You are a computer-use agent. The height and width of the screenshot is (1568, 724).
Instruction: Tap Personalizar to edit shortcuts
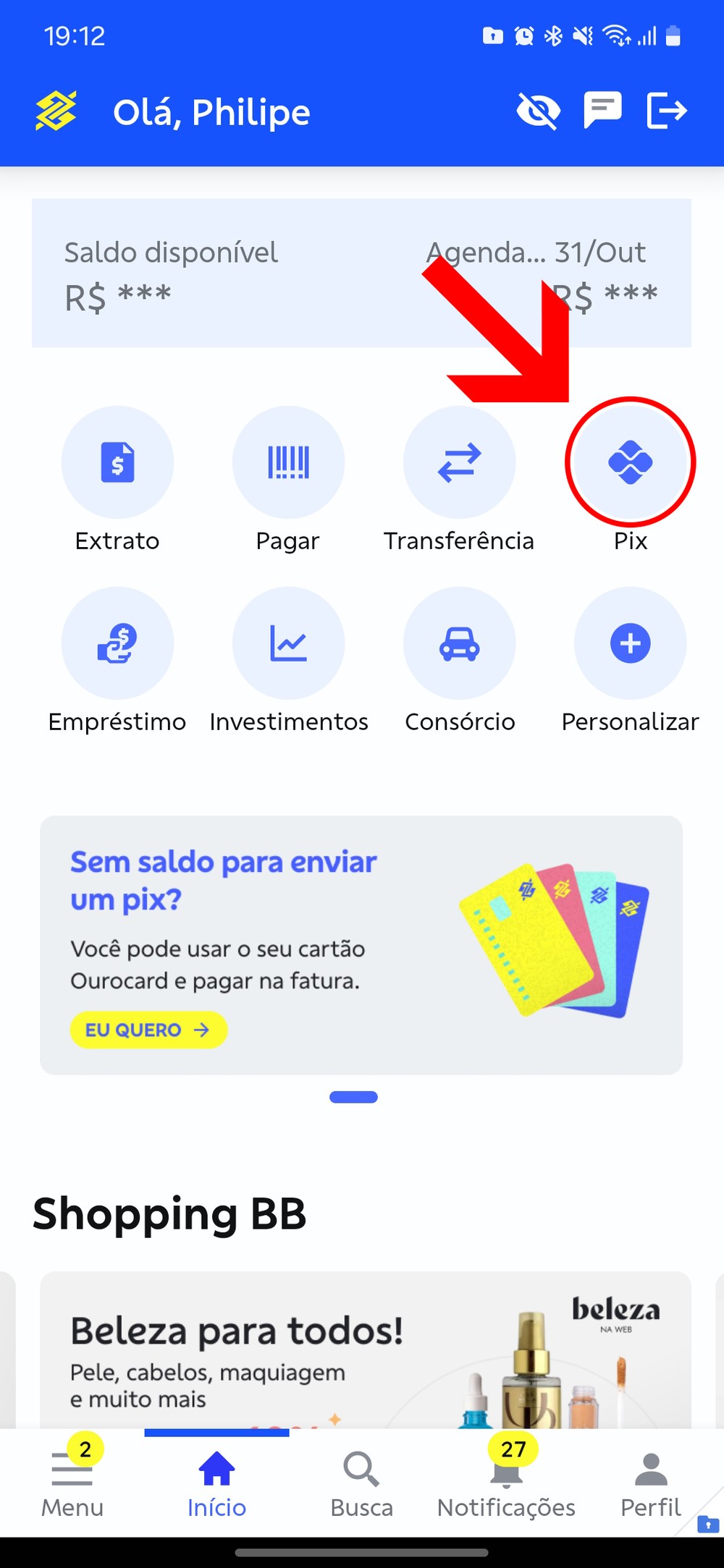(x=630, y=643)
